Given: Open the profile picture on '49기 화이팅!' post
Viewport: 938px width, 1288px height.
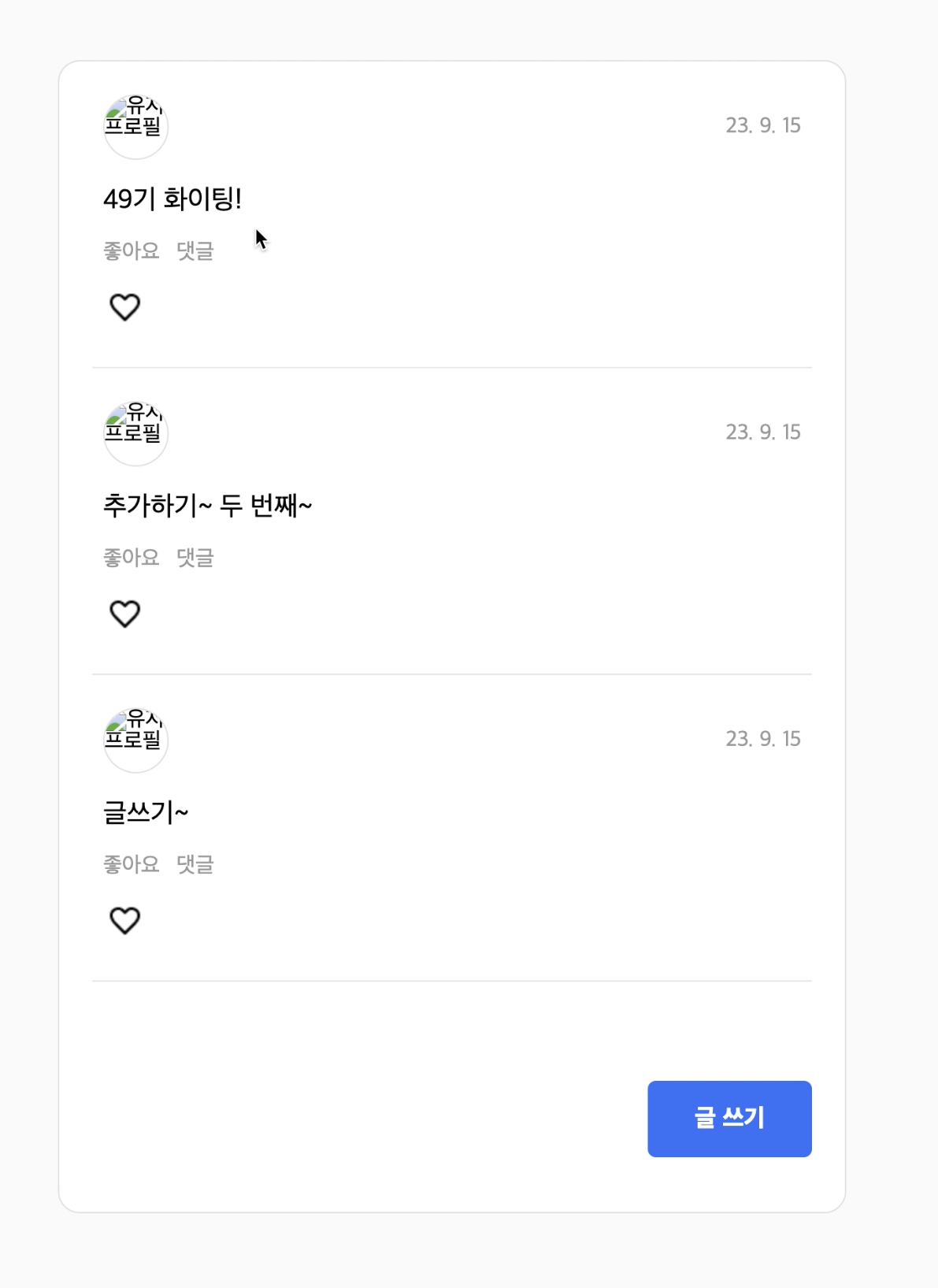Looking at the screenshot, I should pos(135,126).
